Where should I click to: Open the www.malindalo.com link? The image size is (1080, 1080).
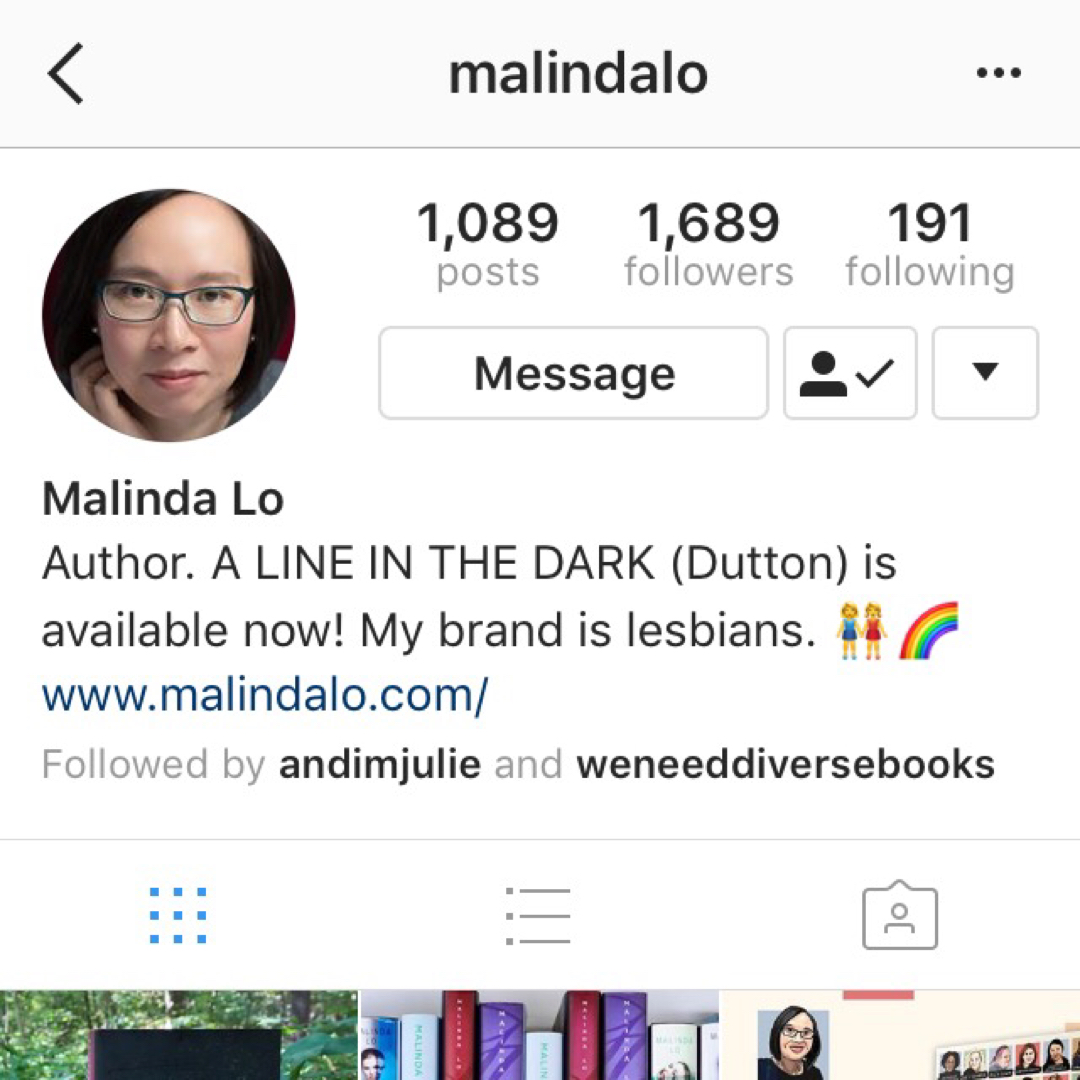[x=265, y=695]
